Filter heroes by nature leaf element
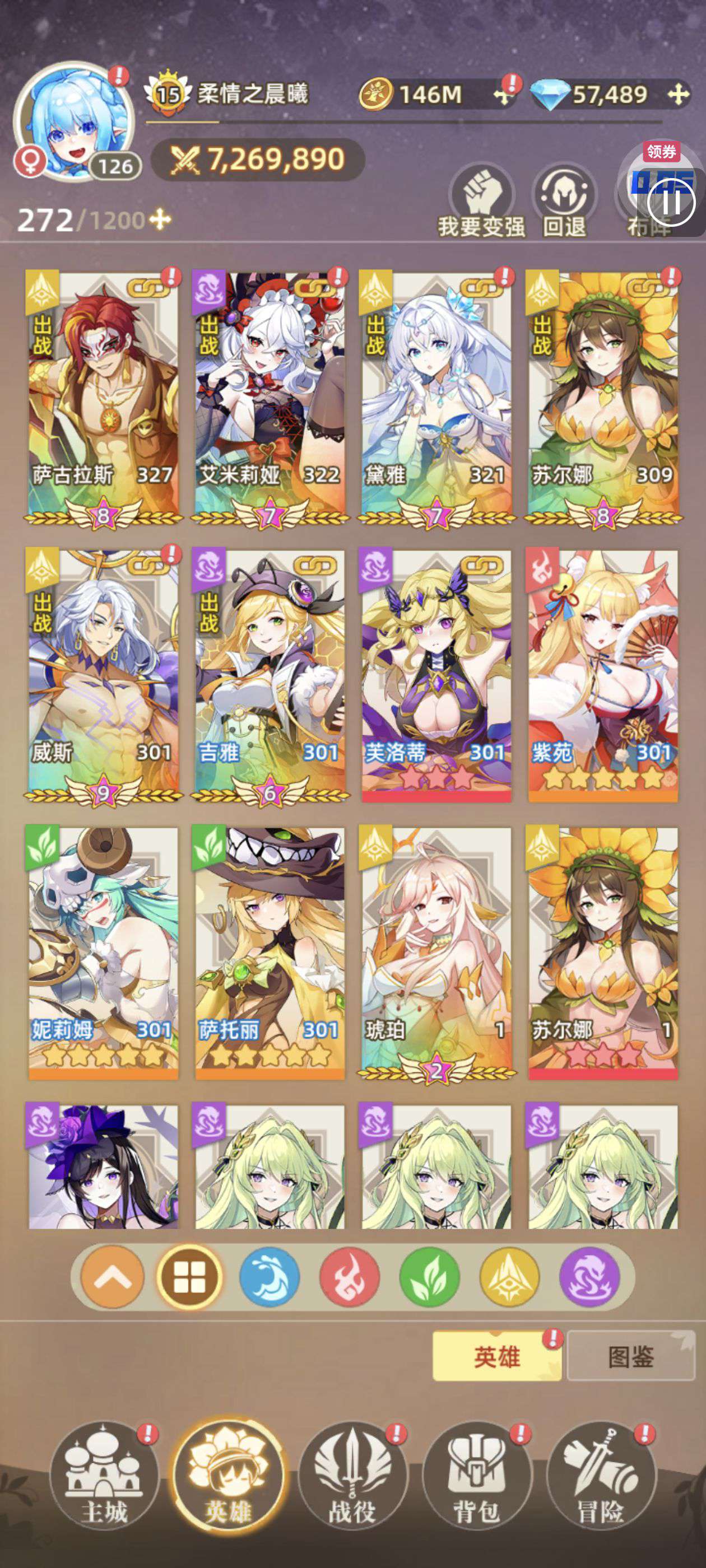Image resolution: width=706 pixels, height=1568 pixels. 429,1276
